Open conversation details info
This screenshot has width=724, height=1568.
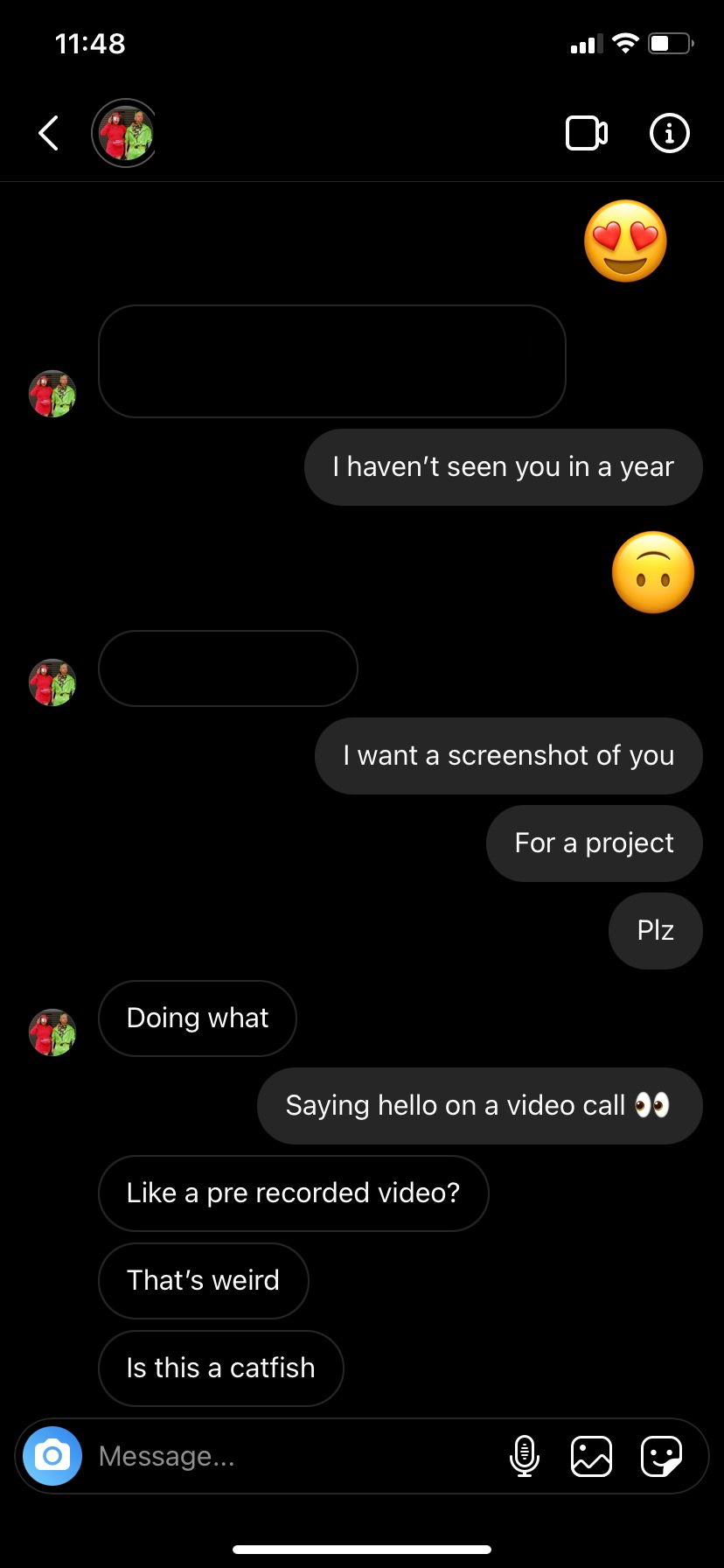click(670, 134)
